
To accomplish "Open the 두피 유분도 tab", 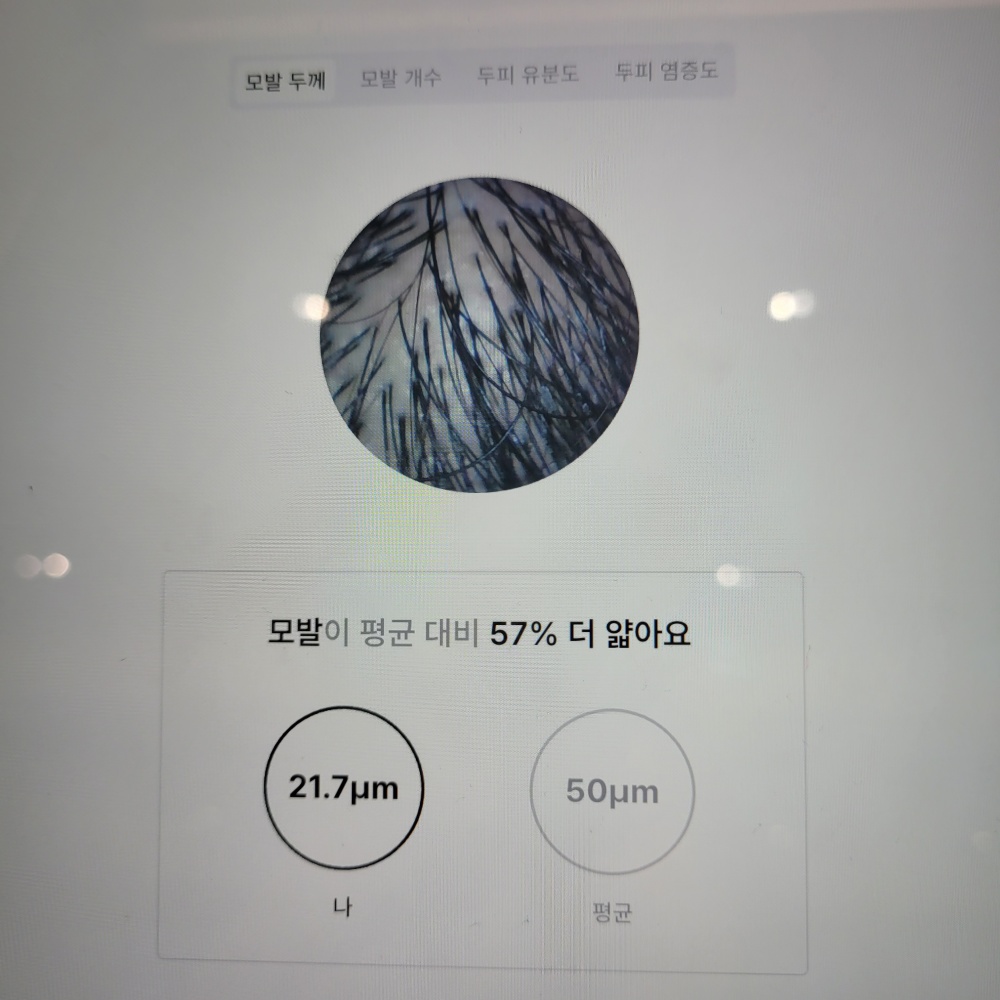I will pyautogui.click(x=527, y=74).
